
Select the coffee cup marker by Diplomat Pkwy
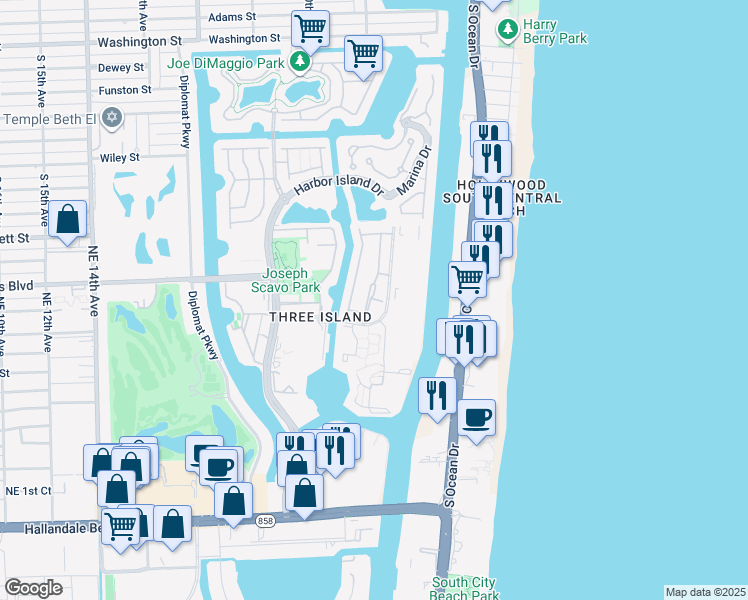219,465
